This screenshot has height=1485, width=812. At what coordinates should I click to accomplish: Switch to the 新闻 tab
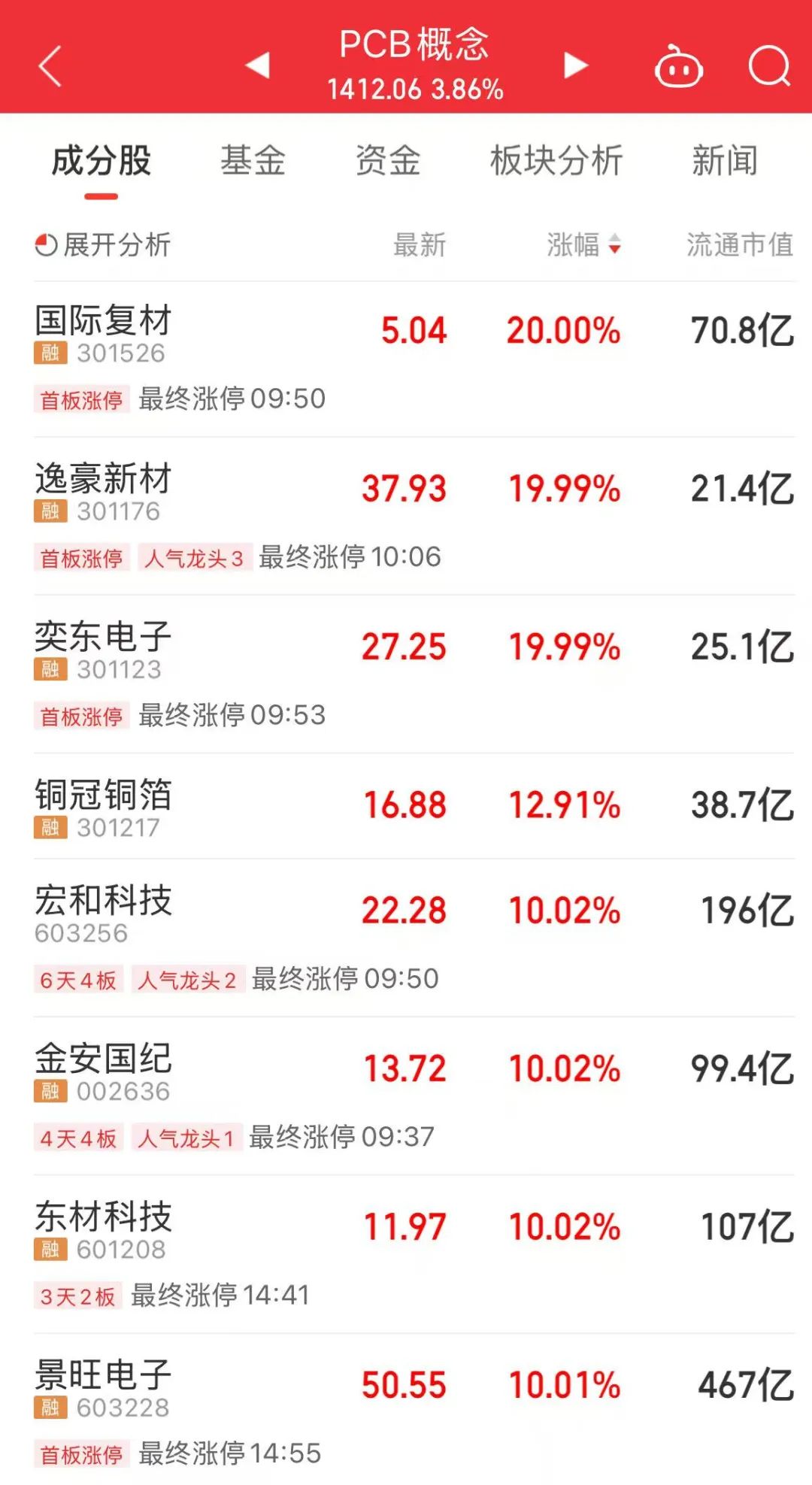[x=725, y=161]
